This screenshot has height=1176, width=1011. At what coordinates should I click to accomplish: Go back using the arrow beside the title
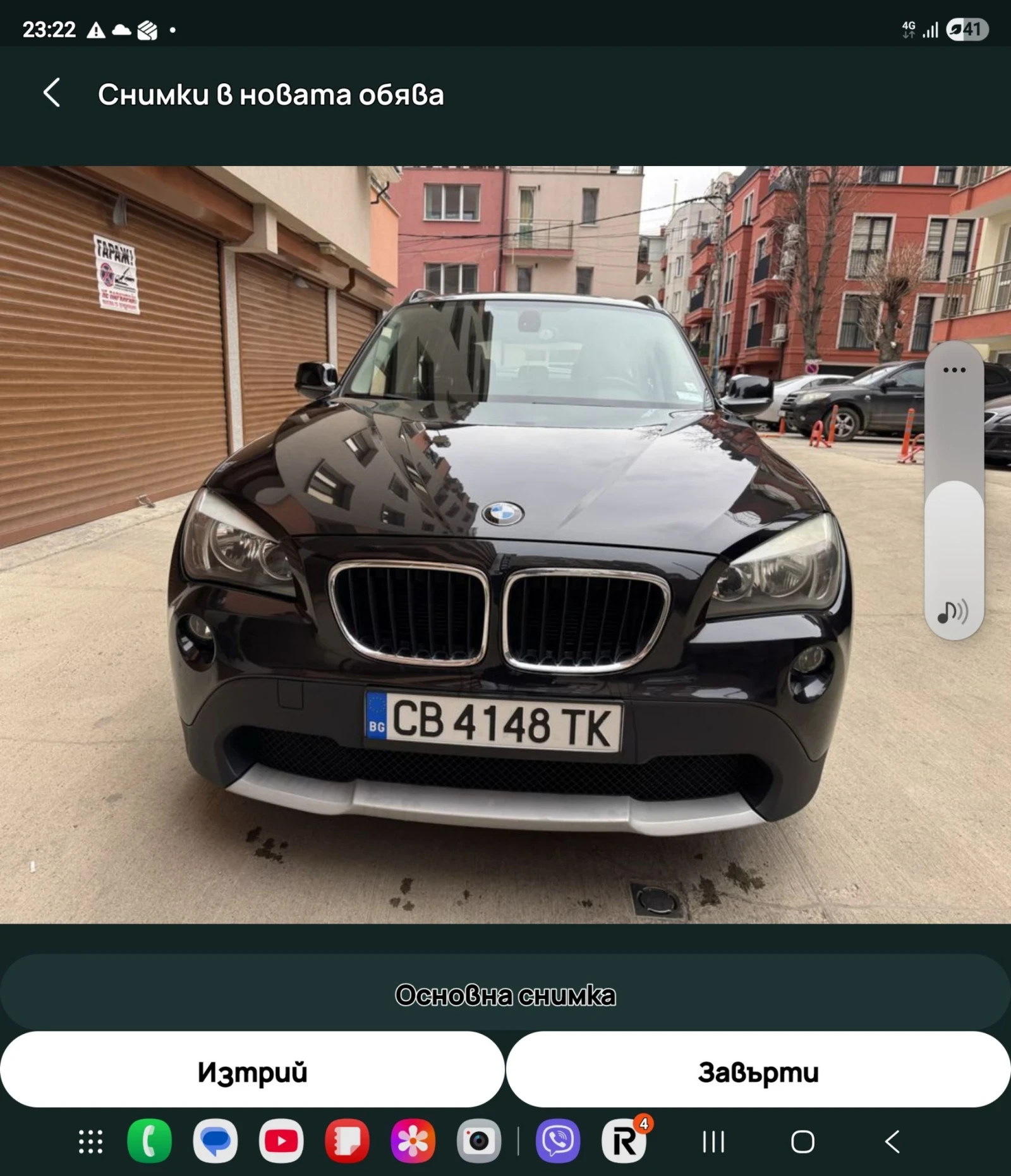[54, 95]
